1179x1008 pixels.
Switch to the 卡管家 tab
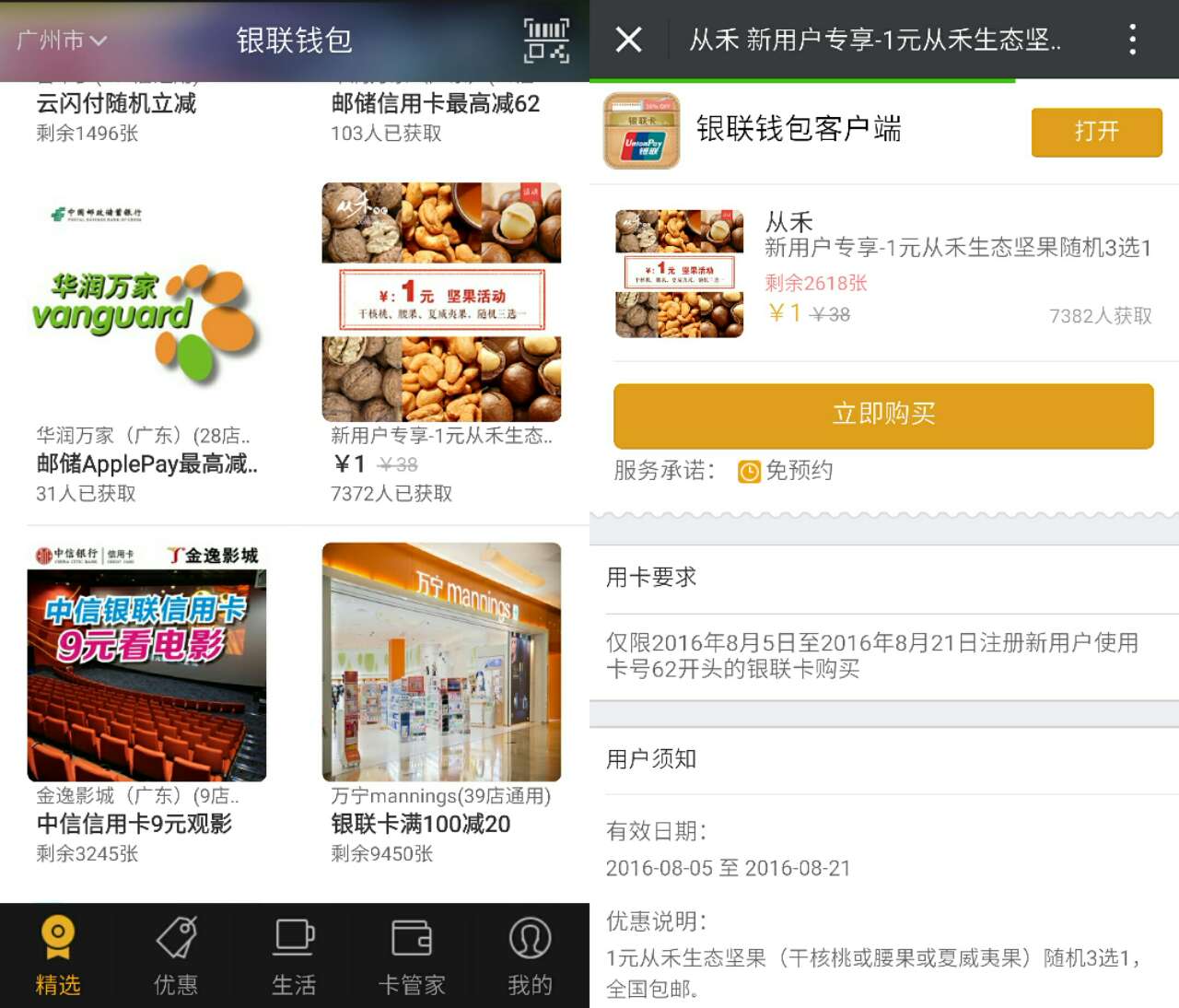[x=412, y=955]
